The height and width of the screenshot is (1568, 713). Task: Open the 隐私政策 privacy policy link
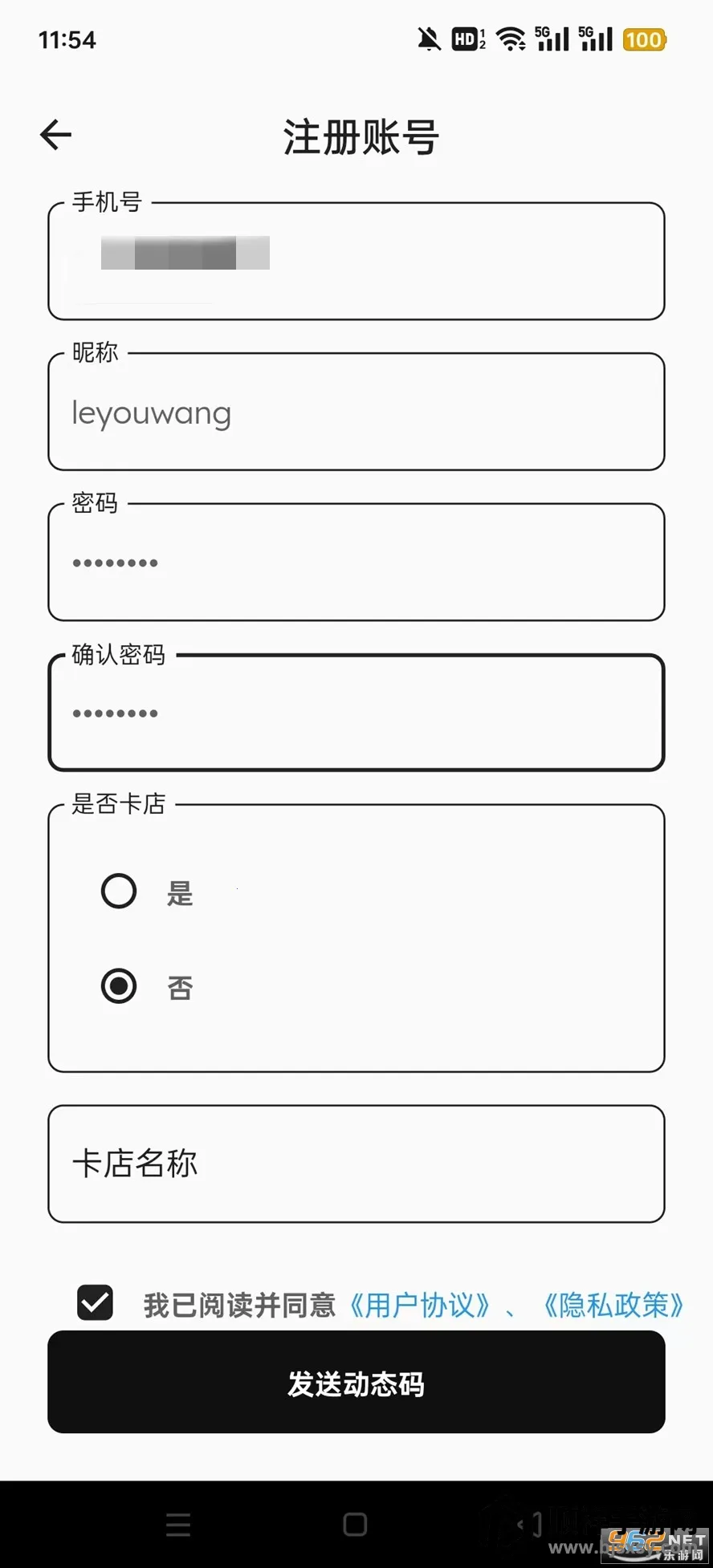coord(613,1306)
